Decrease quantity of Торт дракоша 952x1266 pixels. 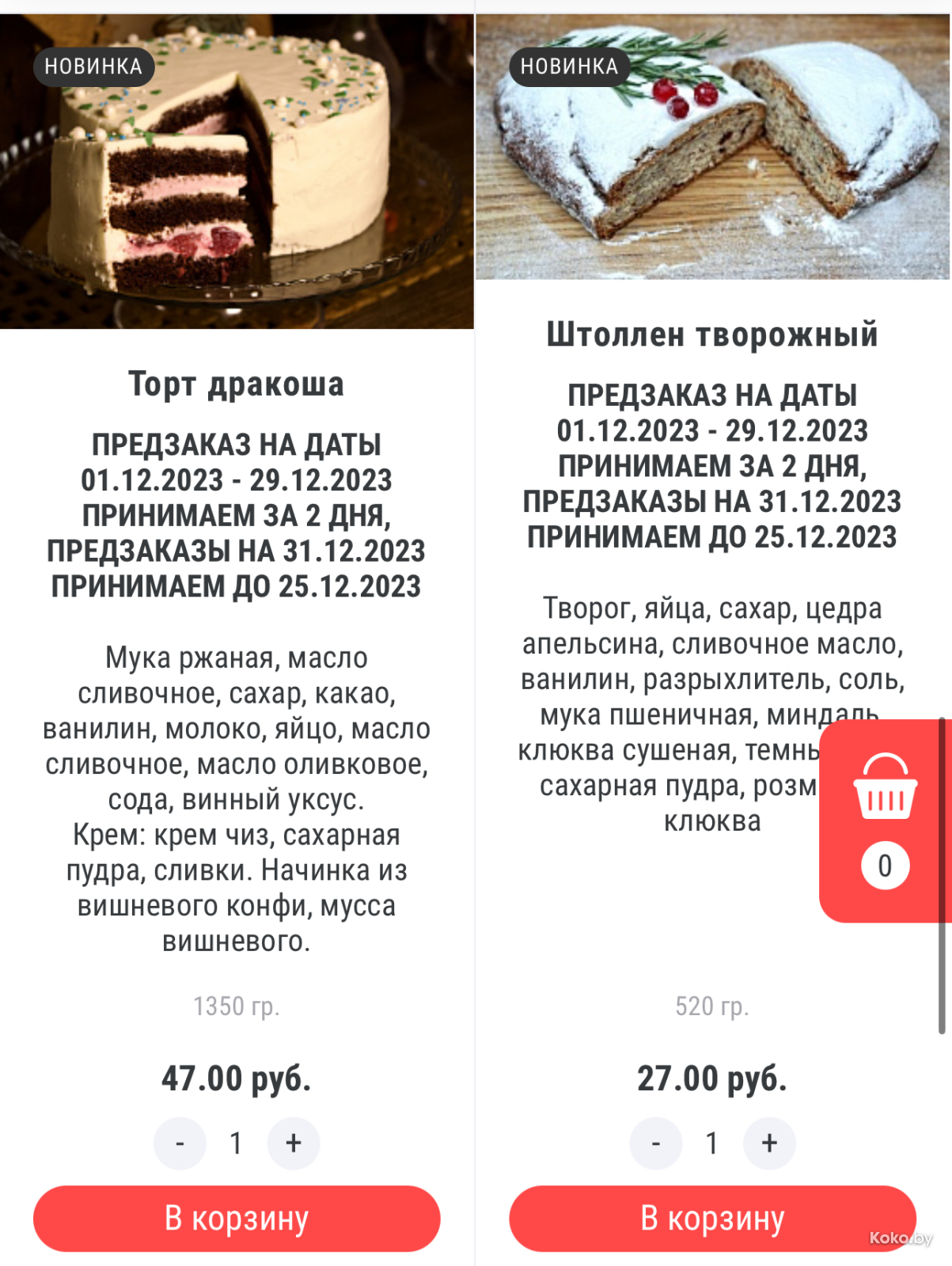[x=180, y=1143]
